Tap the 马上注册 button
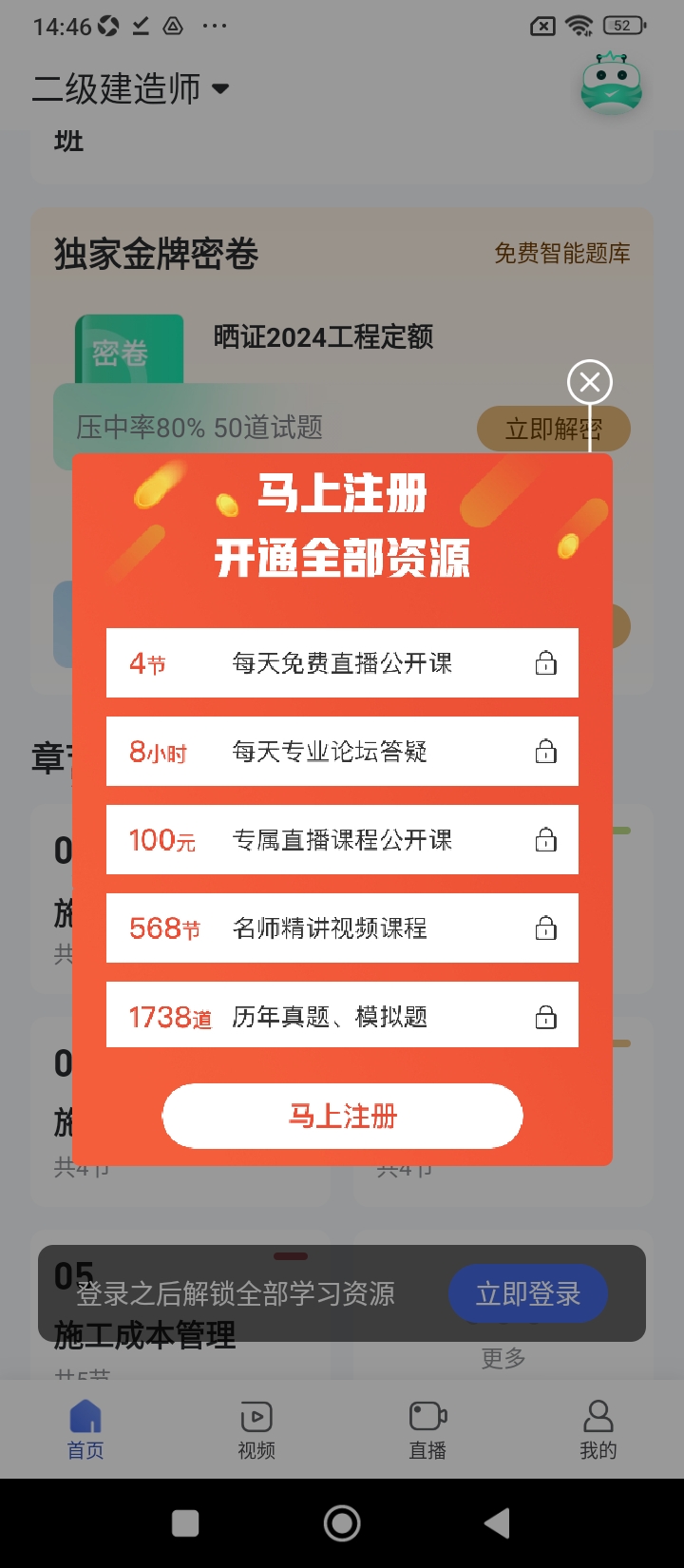 [342, 1116]
